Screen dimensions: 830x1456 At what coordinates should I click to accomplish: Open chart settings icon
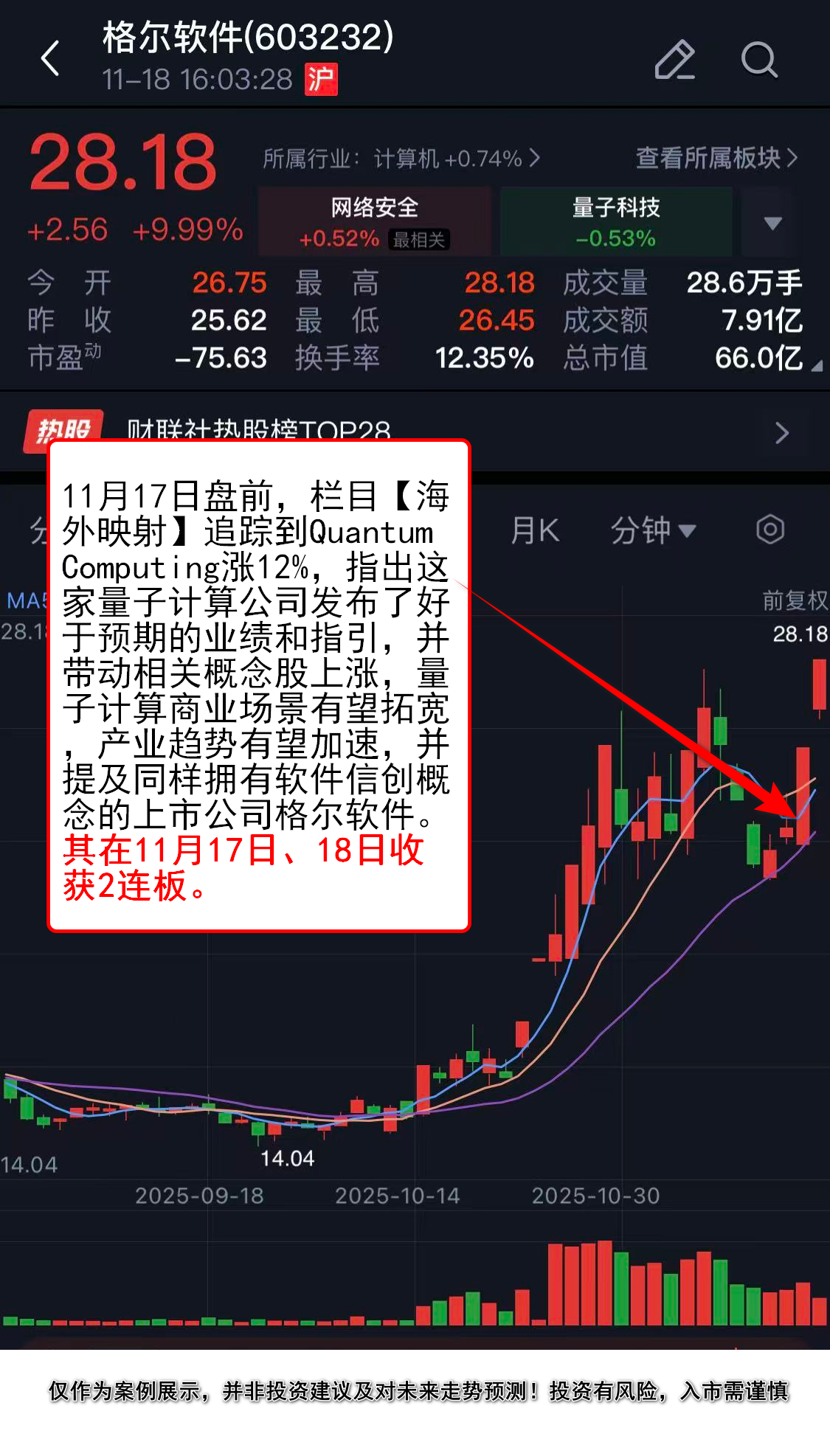click(x=770, y=530)
